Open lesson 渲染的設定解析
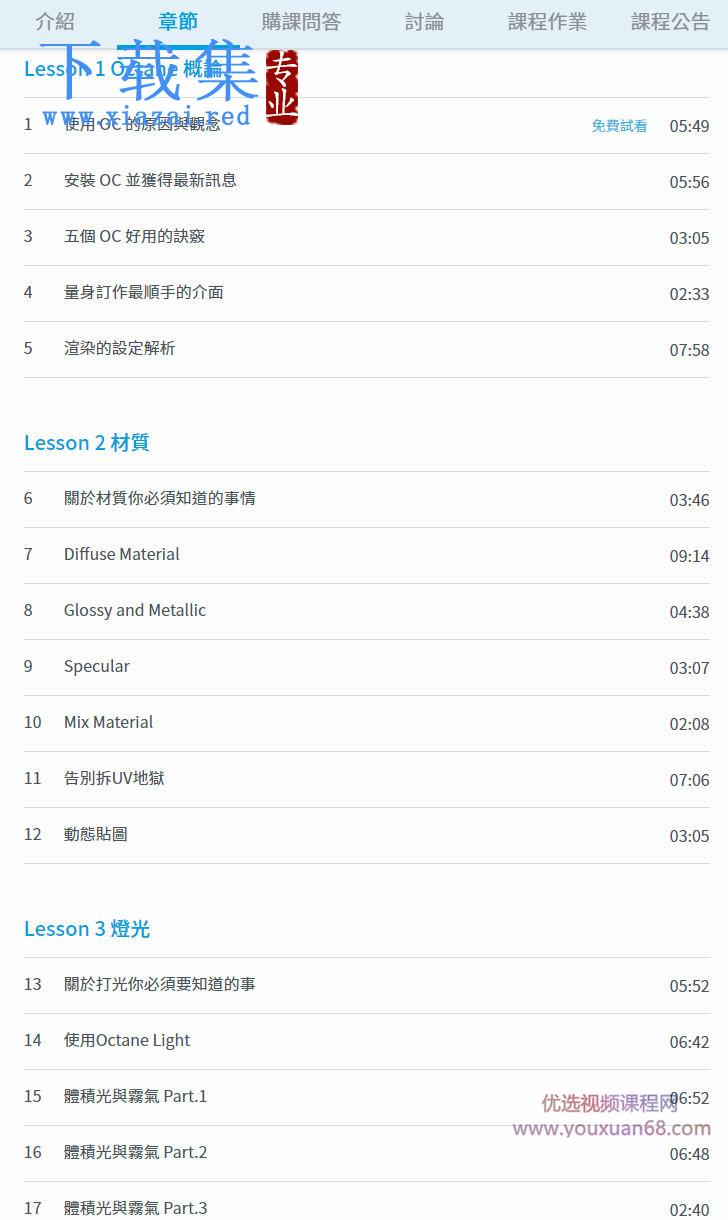 367,349
